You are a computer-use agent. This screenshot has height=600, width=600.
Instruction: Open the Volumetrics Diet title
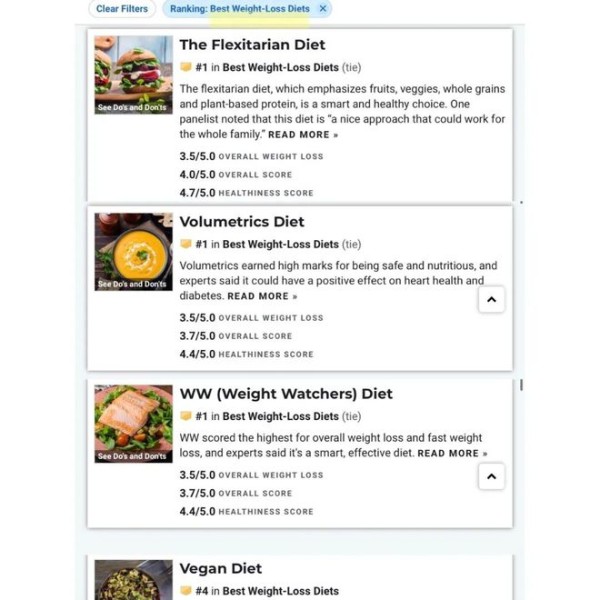(x=242, y=222)
